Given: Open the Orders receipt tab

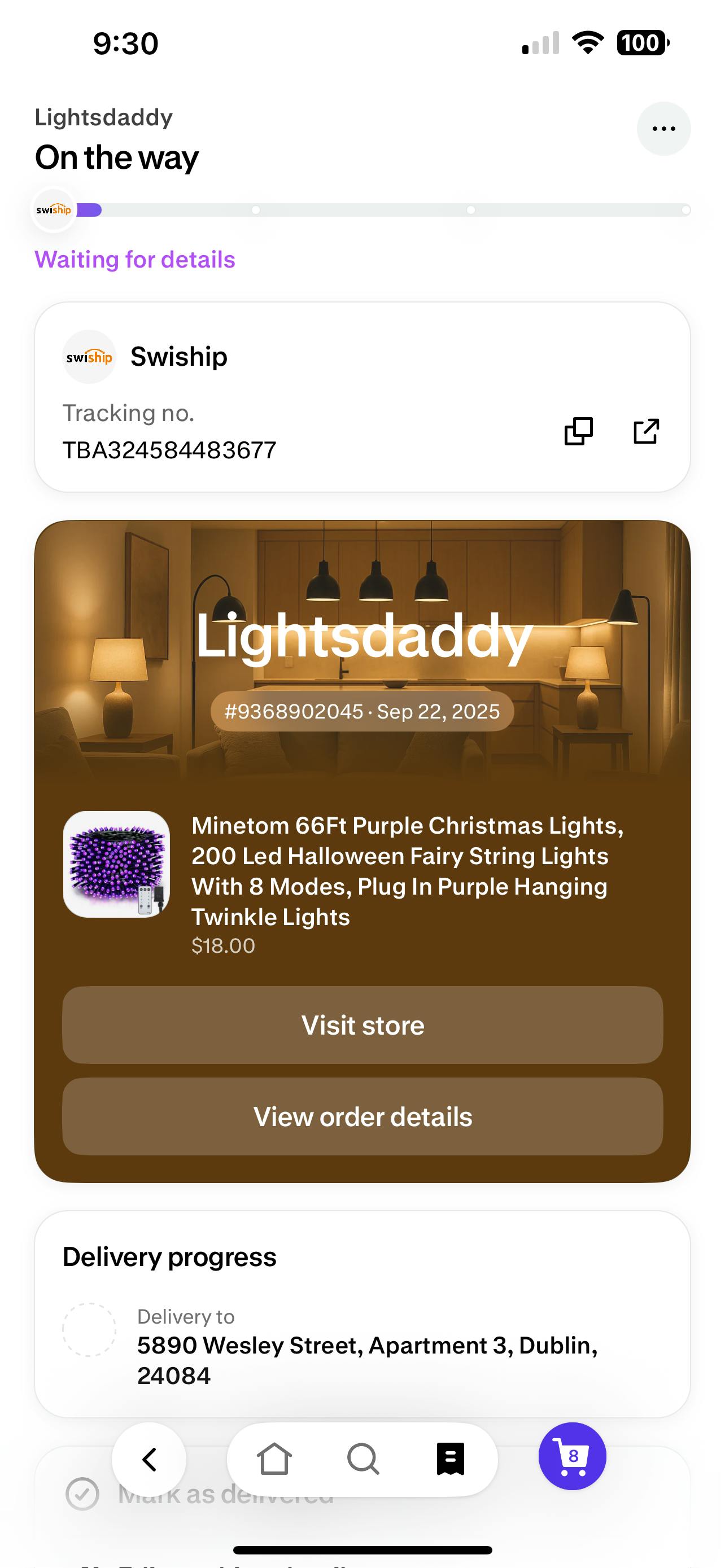Looking at the screenshot, I should [451, 1459].
